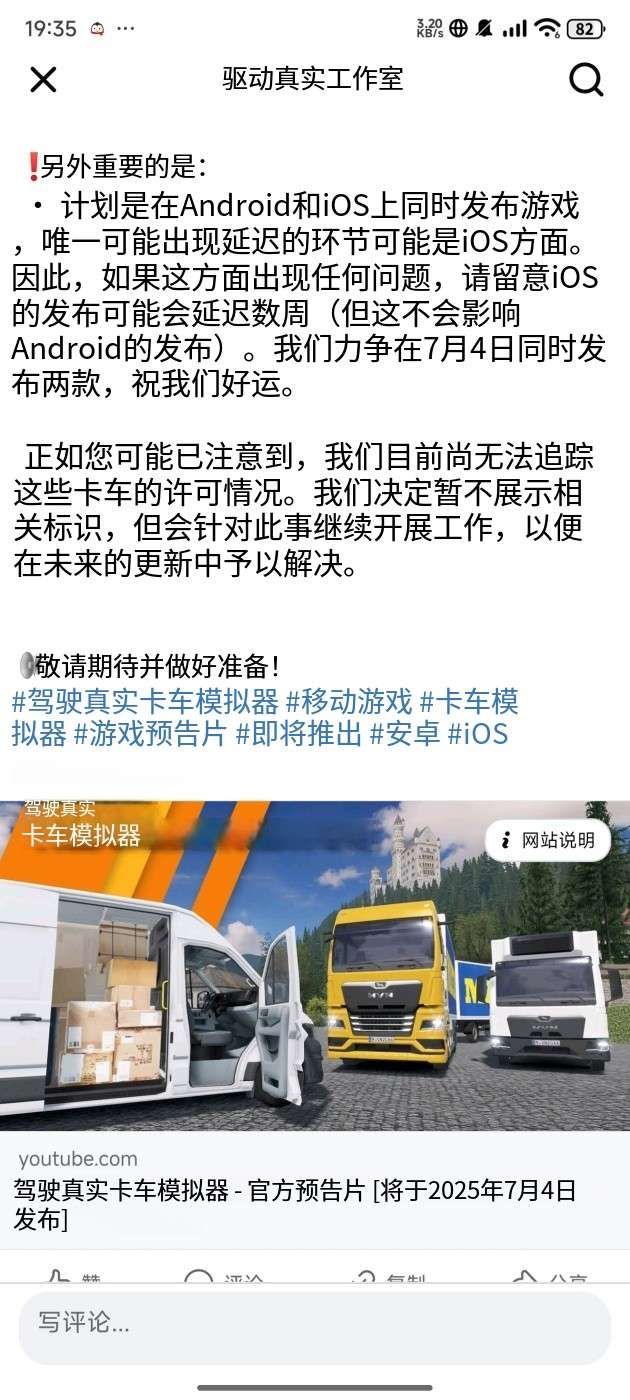Screen dimensions: 630x1400
Task: Open the #即将推出 hashtag
Action: click(x=298, y=734)
